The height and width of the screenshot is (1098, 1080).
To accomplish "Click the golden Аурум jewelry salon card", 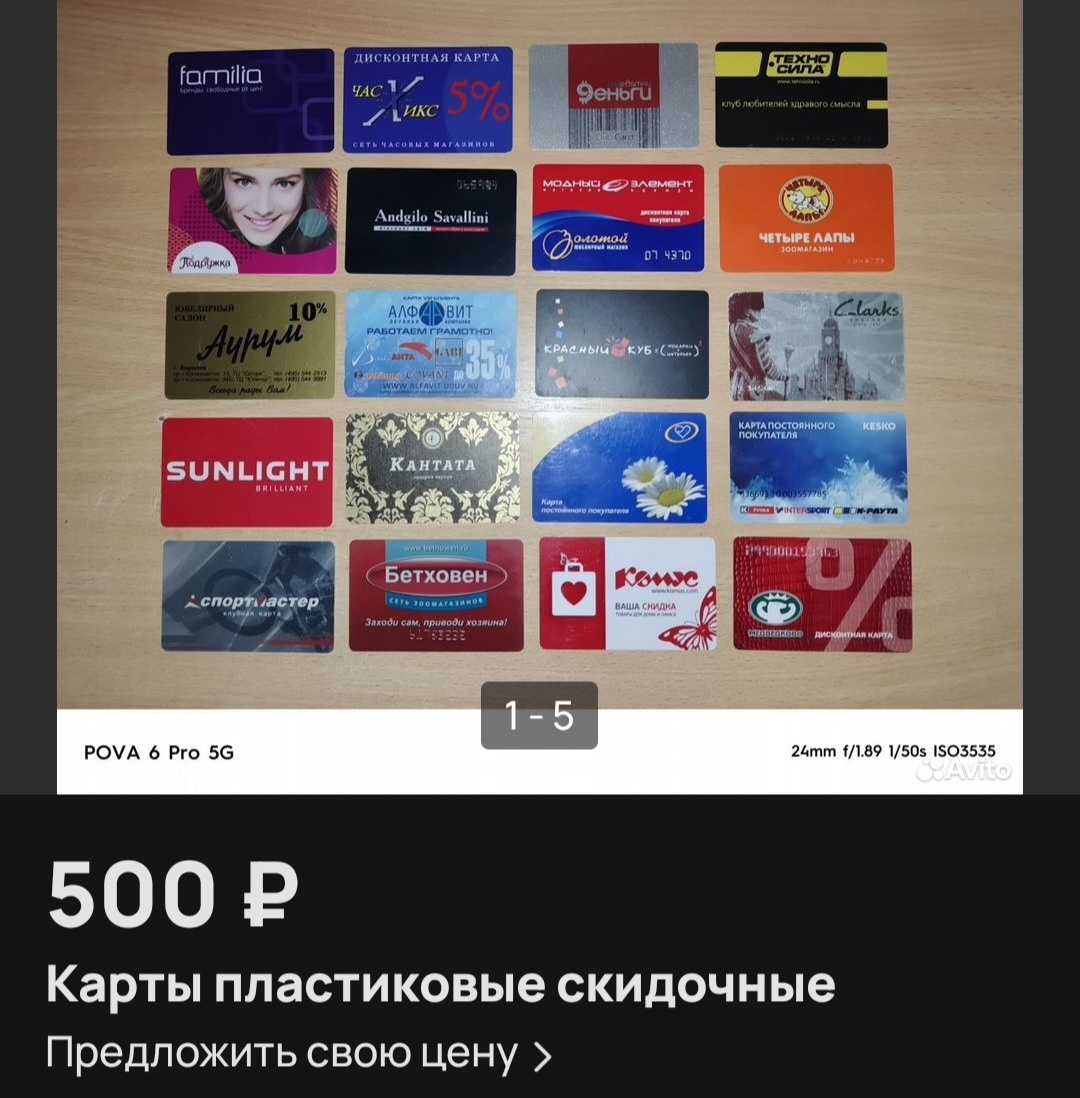I will point(246,344).
